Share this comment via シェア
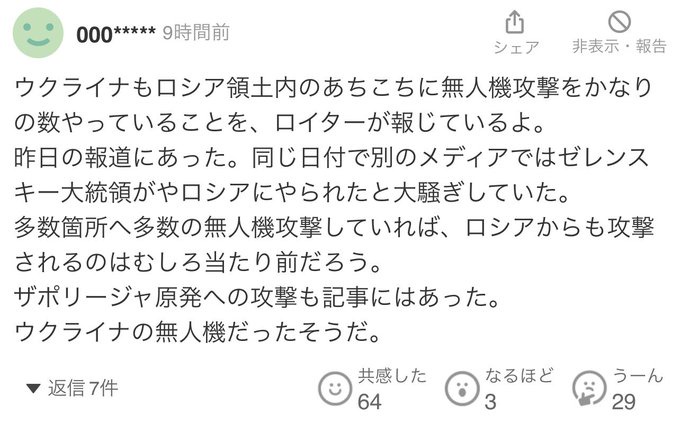This screenshot has height=432, width=680. (x=515, y=32)
